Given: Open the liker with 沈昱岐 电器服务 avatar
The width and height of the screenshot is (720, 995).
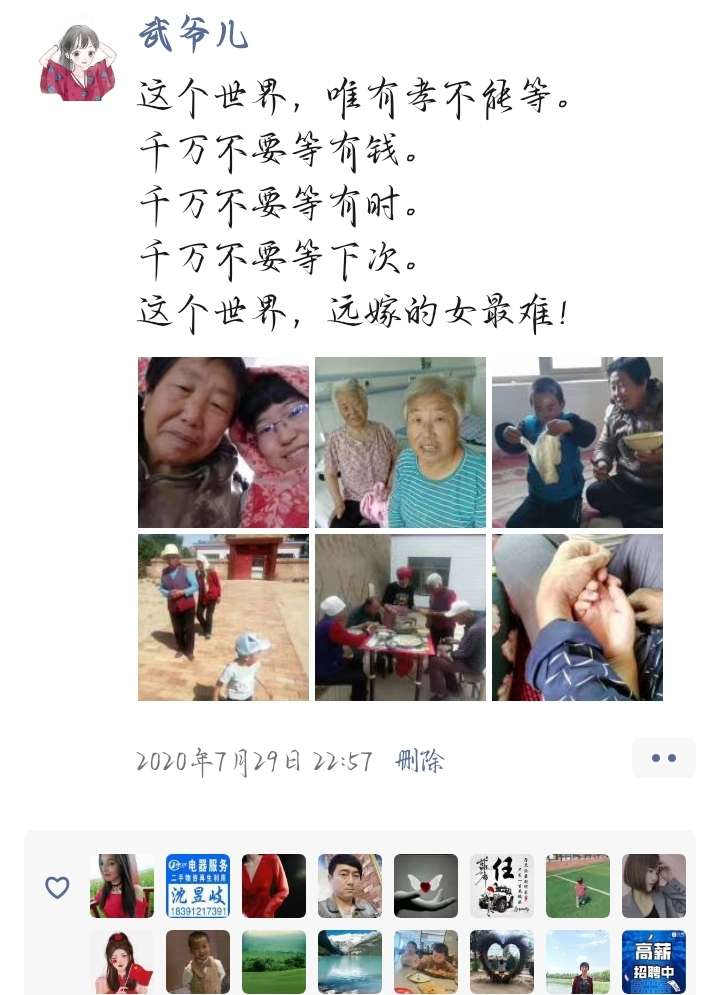Looking at the screenshot, I should click(x=198, y=886).
